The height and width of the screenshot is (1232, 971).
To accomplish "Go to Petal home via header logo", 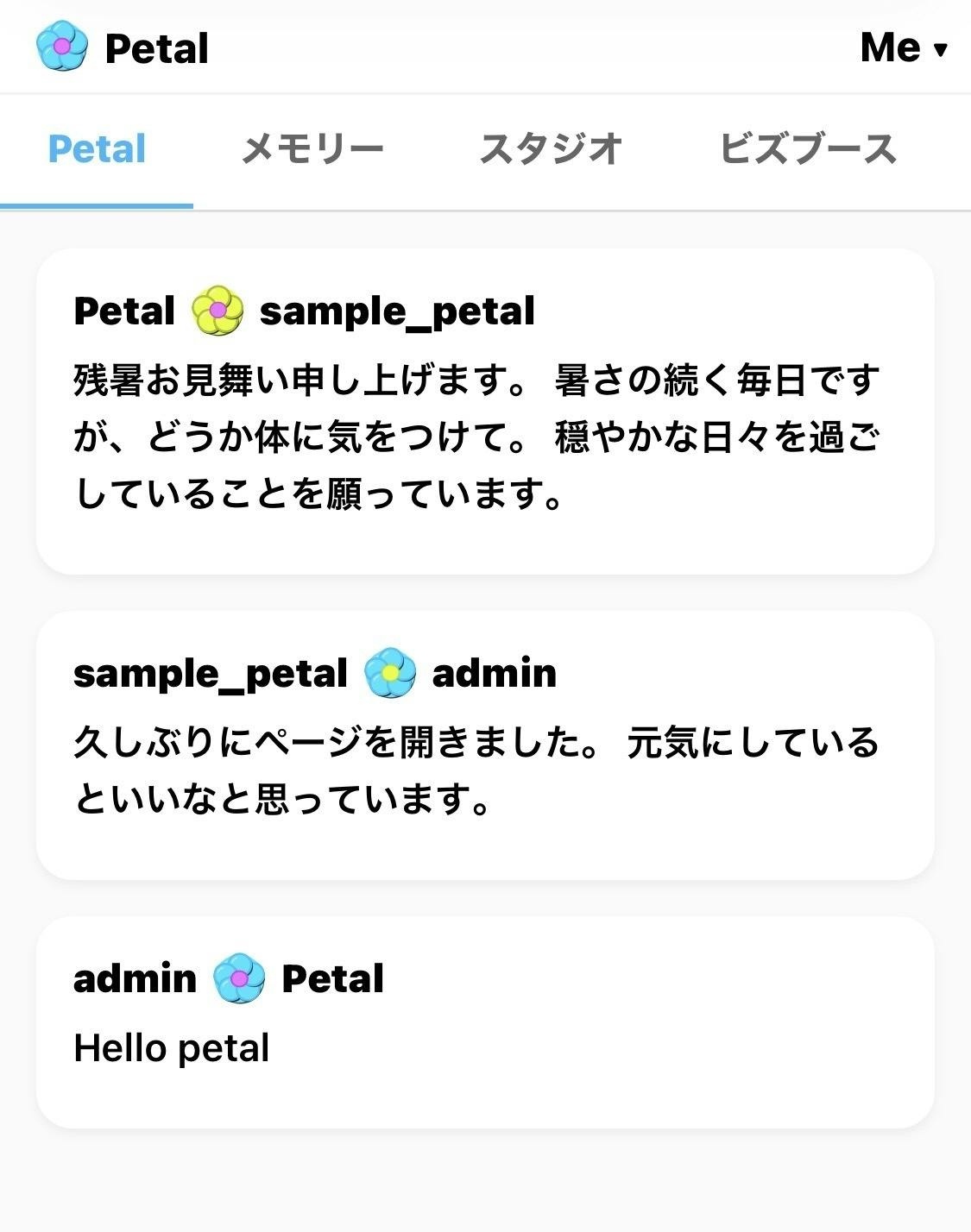I will pos(123,47).
